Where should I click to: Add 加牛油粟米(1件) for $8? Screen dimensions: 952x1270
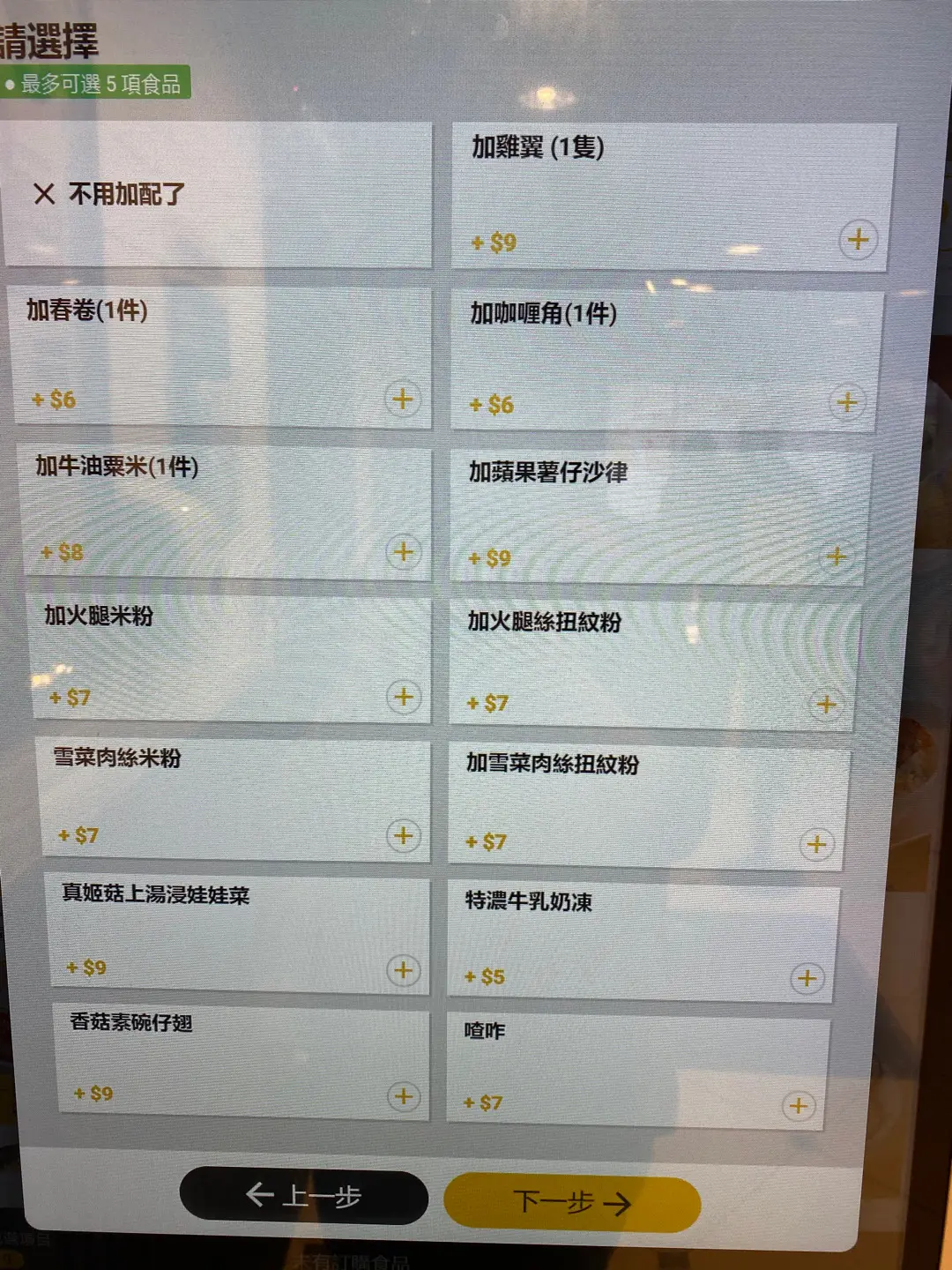coord(403,552)
